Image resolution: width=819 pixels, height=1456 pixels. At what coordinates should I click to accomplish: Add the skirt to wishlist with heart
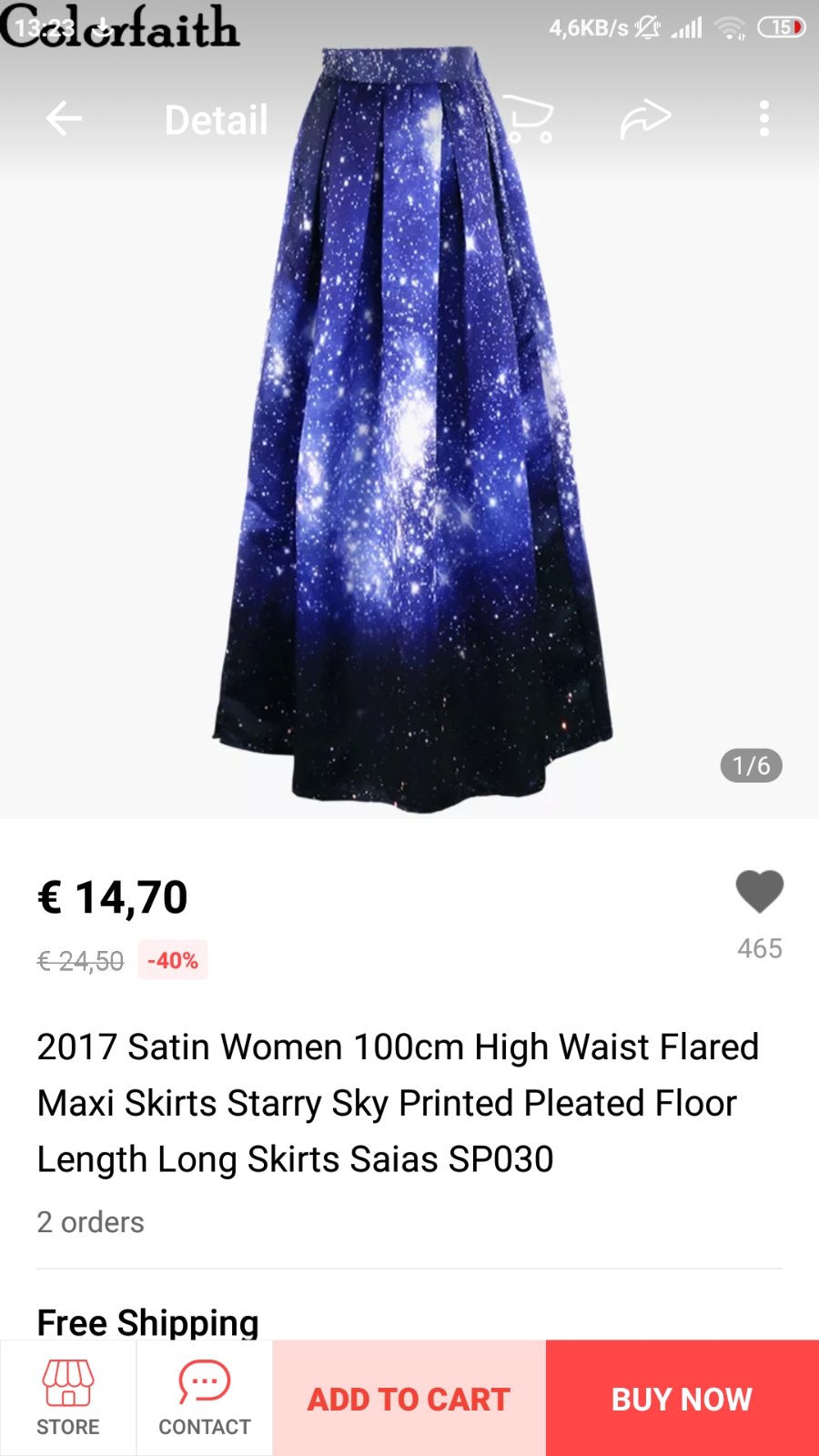coord(759,892)
